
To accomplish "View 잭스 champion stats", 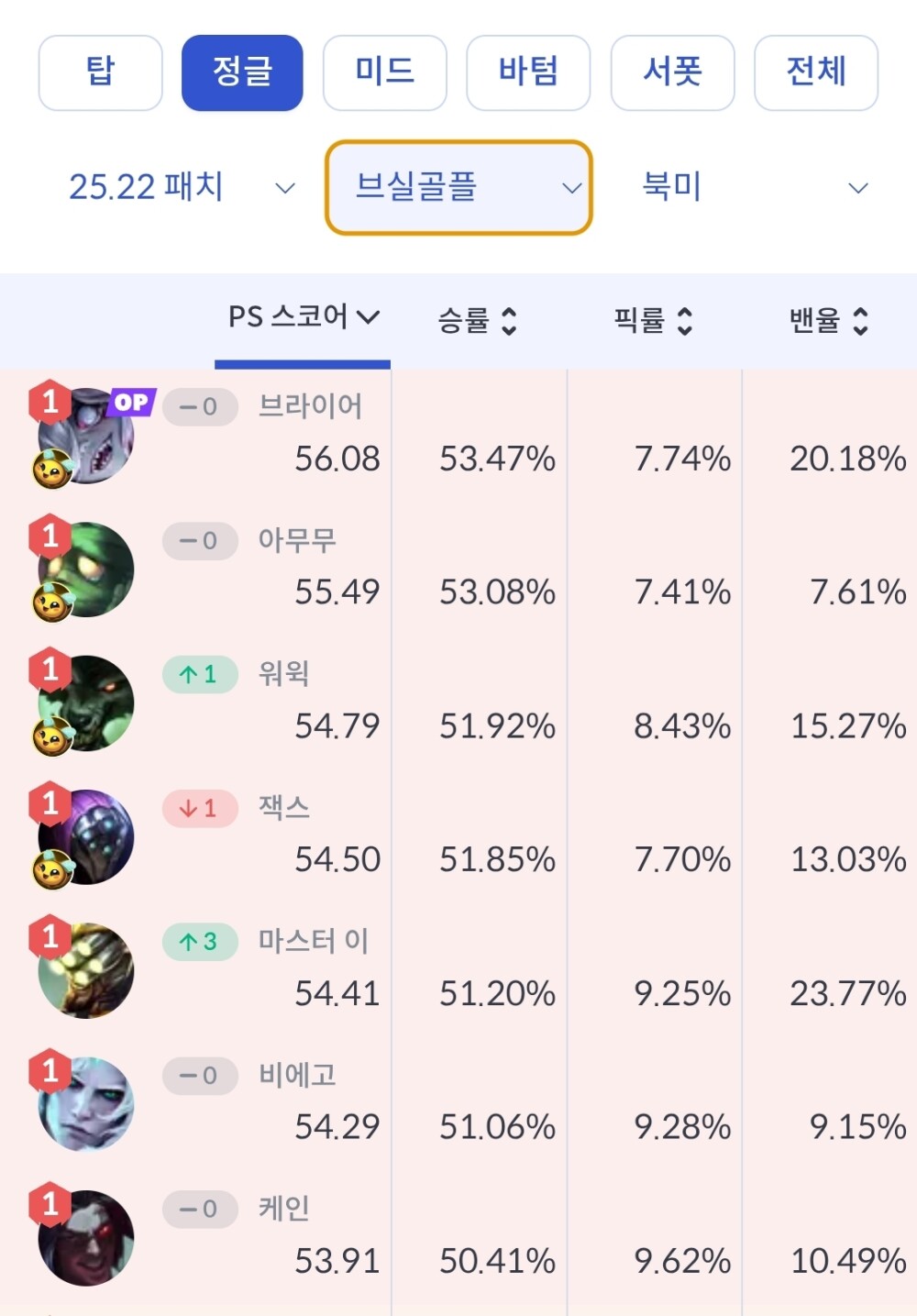I will [x=283, y=808].
